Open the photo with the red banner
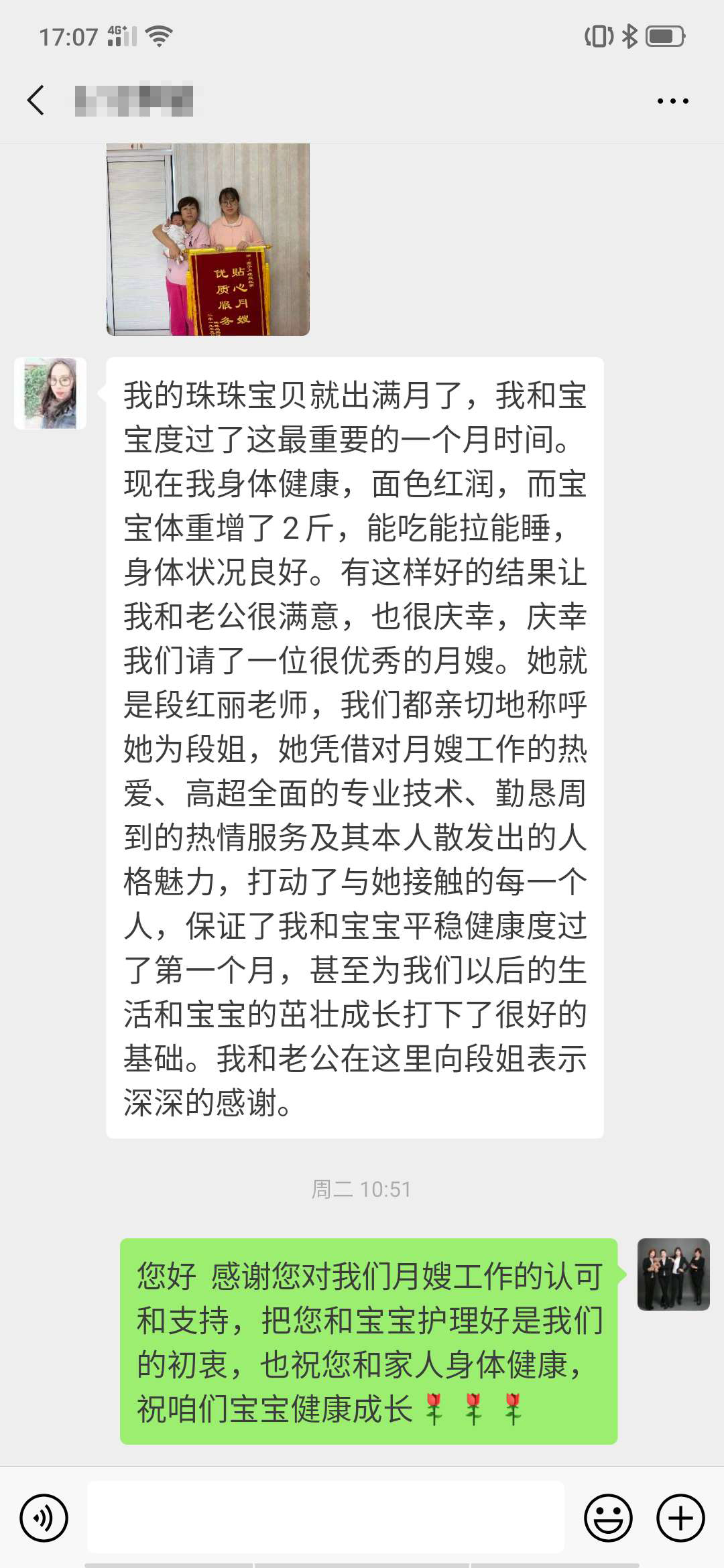Image resolution: width=724 pixels, height=1568 pixels. 208,239
